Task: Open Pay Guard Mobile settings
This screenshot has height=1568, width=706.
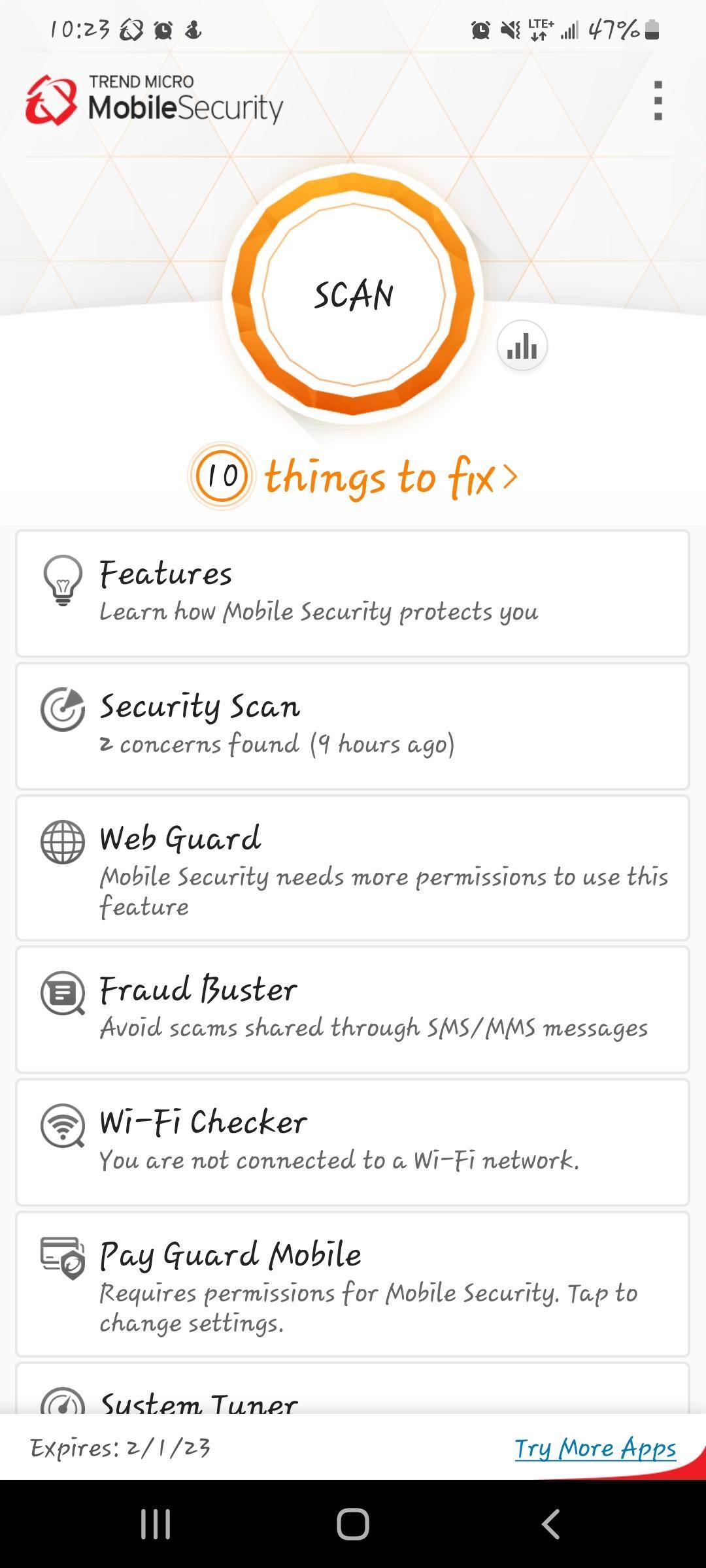Action: 353,1283
